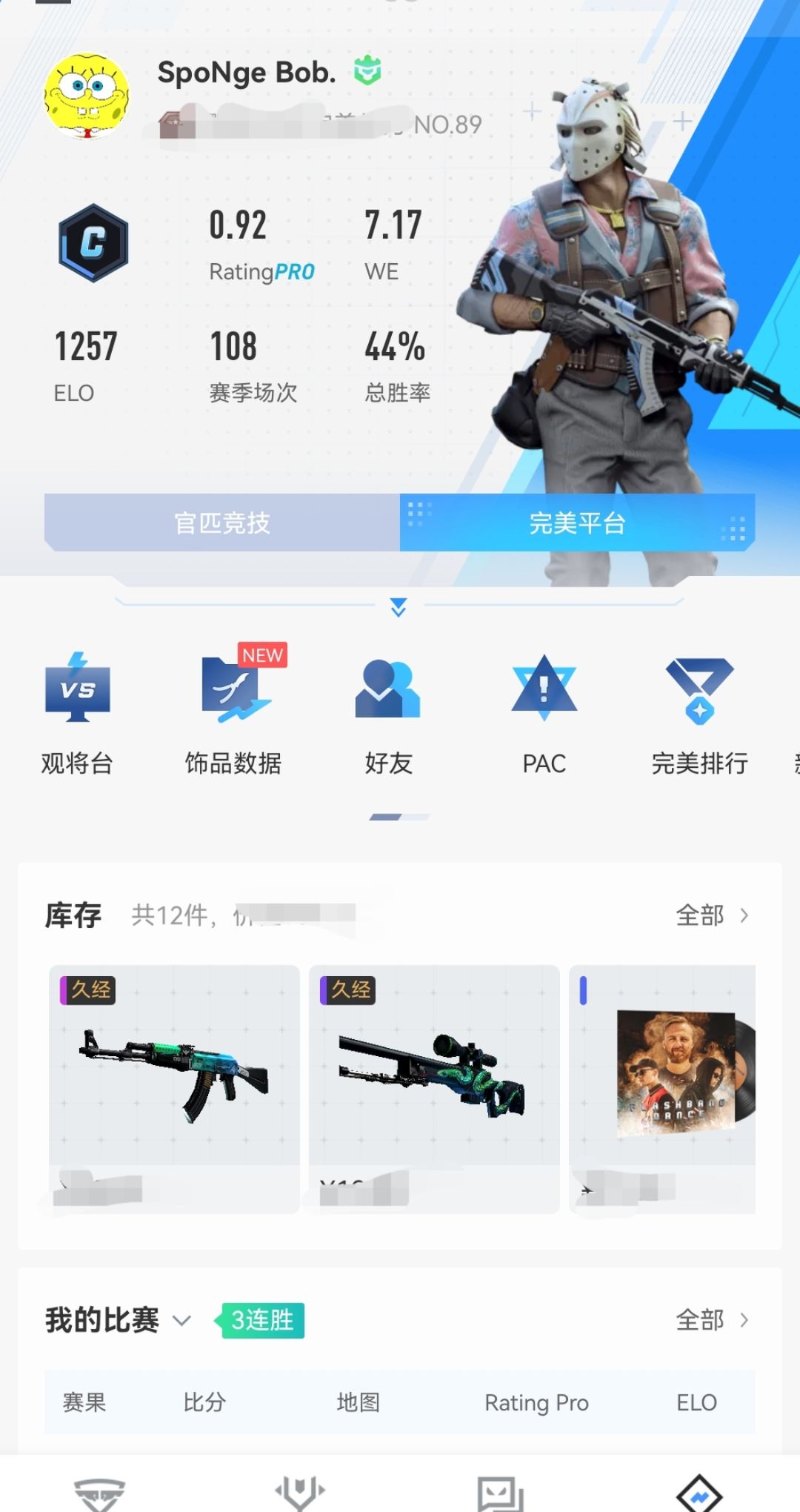The width and height of the screenshot is (800, 1512).
Task: Open the 好友 friends icon
Action: 387,689
